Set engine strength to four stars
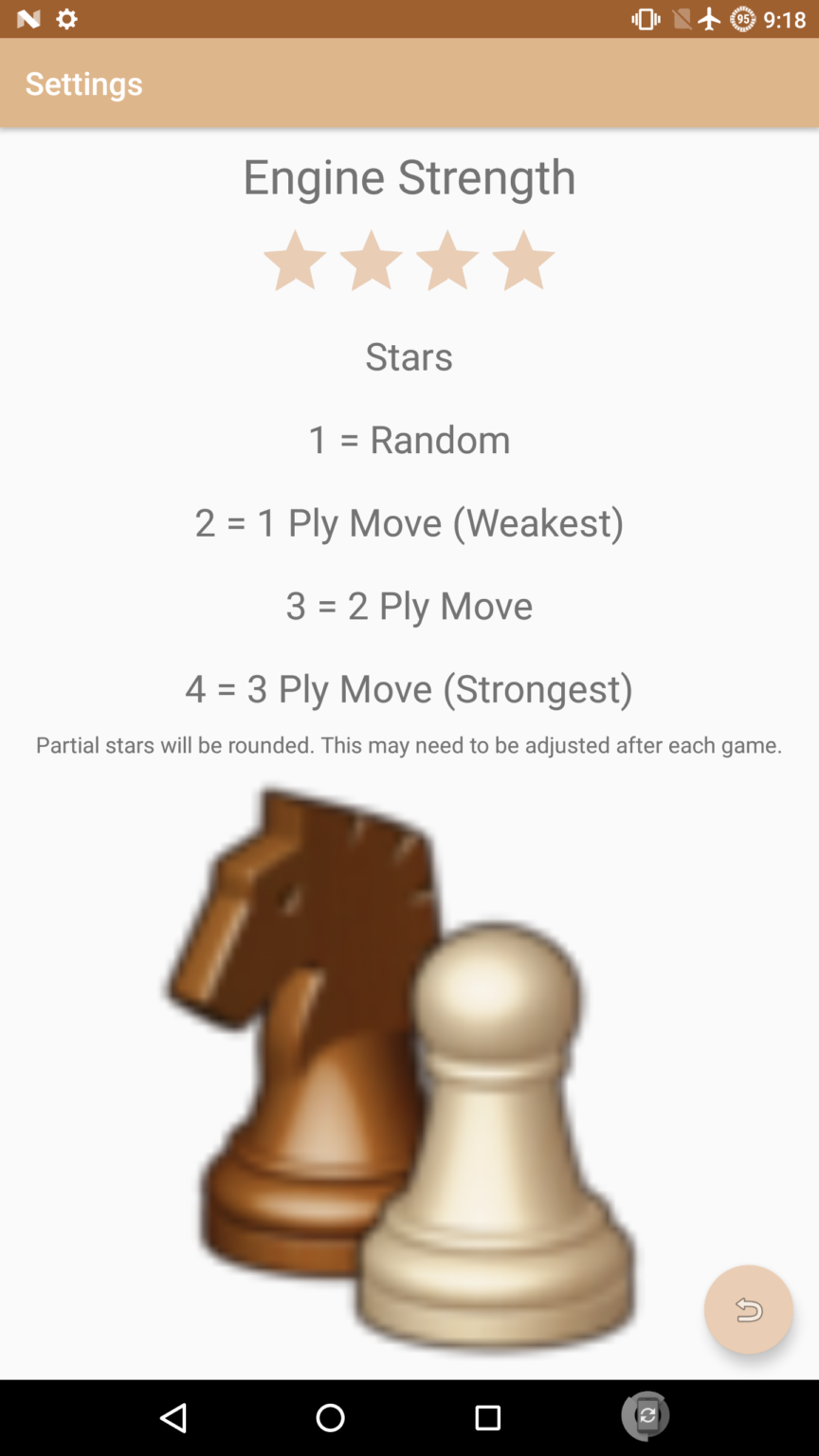The width and height of the screenshot is (819, 1456). [x=523, y=261]
